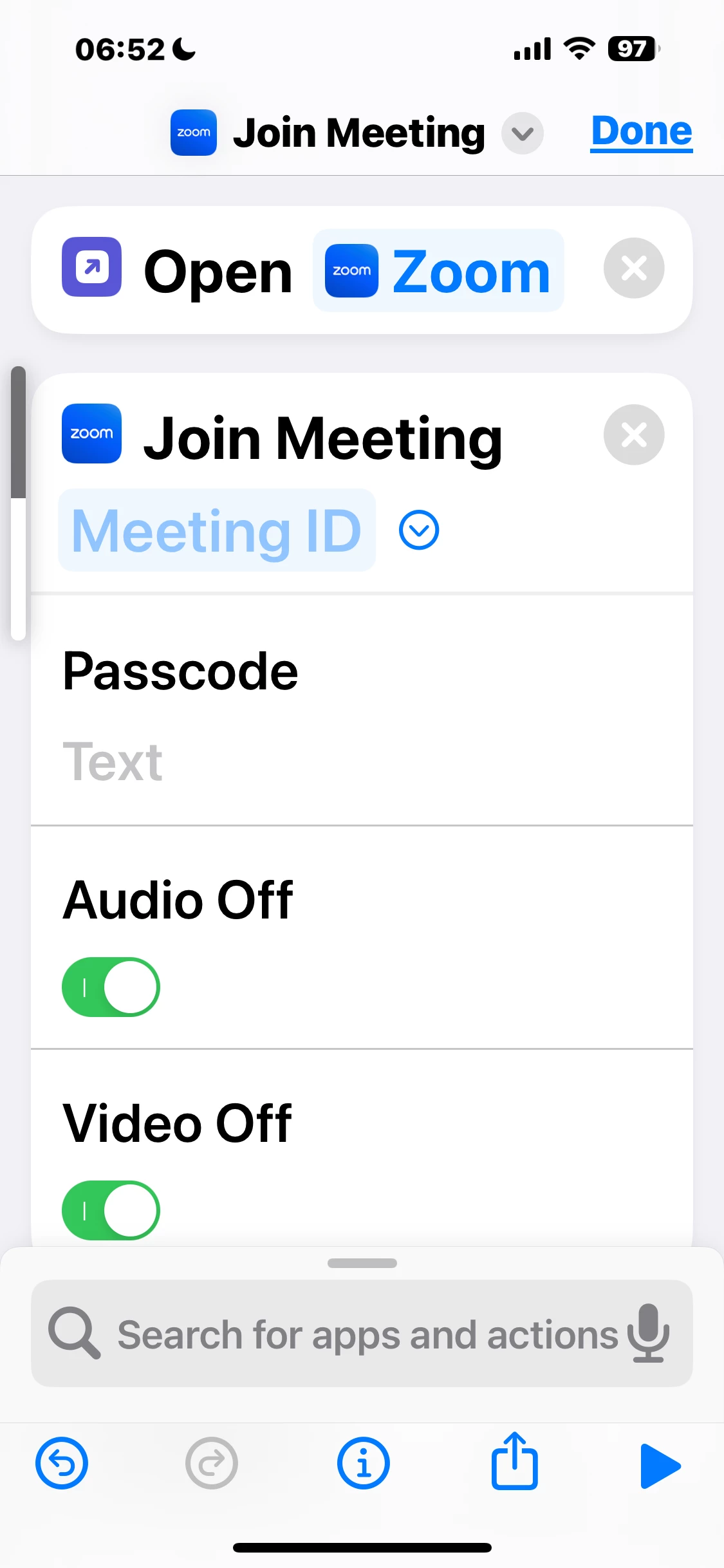The width and height of the screenshot is (724, 1568).
Task: Start voice dictation with the microphone
Action: [x=648, y=1333]
